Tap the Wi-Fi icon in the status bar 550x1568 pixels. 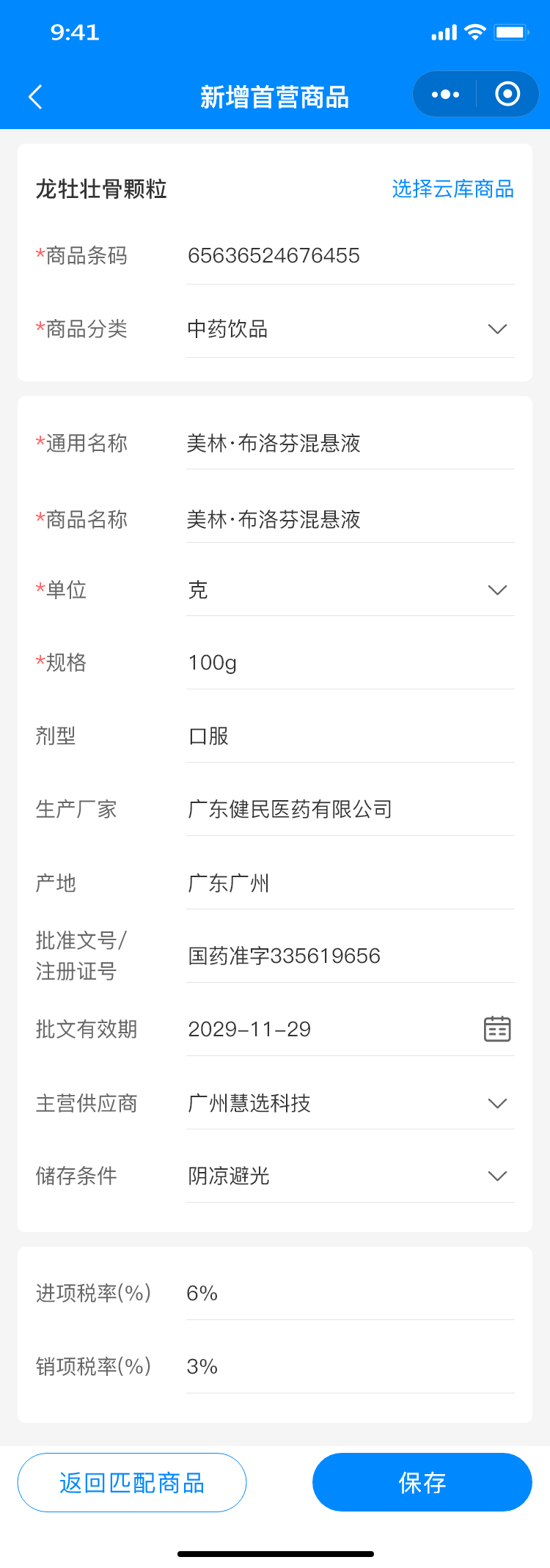[x=474, y=32]
